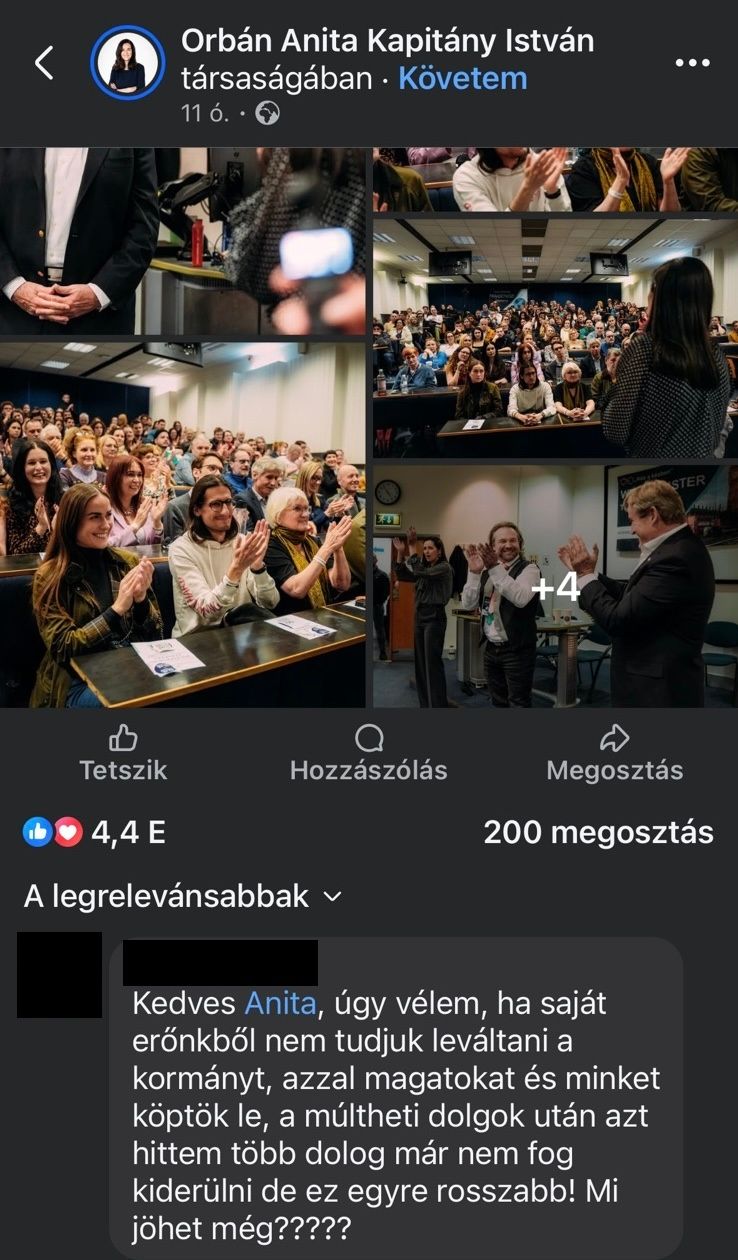Tap the Követem follow status link
Image resolution: width=738 pixels, height=1260 pixels.
click(462, 79)
